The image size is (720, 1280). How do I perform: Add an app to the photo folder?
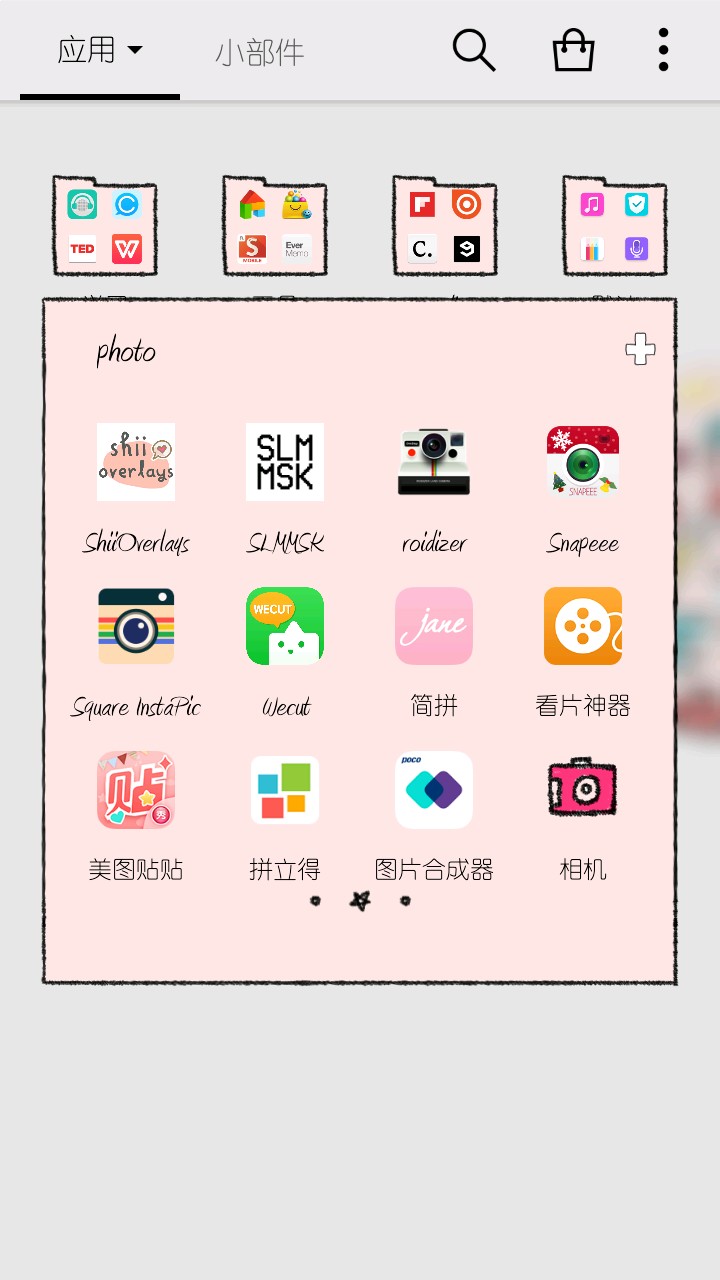[x=640, y=350]
